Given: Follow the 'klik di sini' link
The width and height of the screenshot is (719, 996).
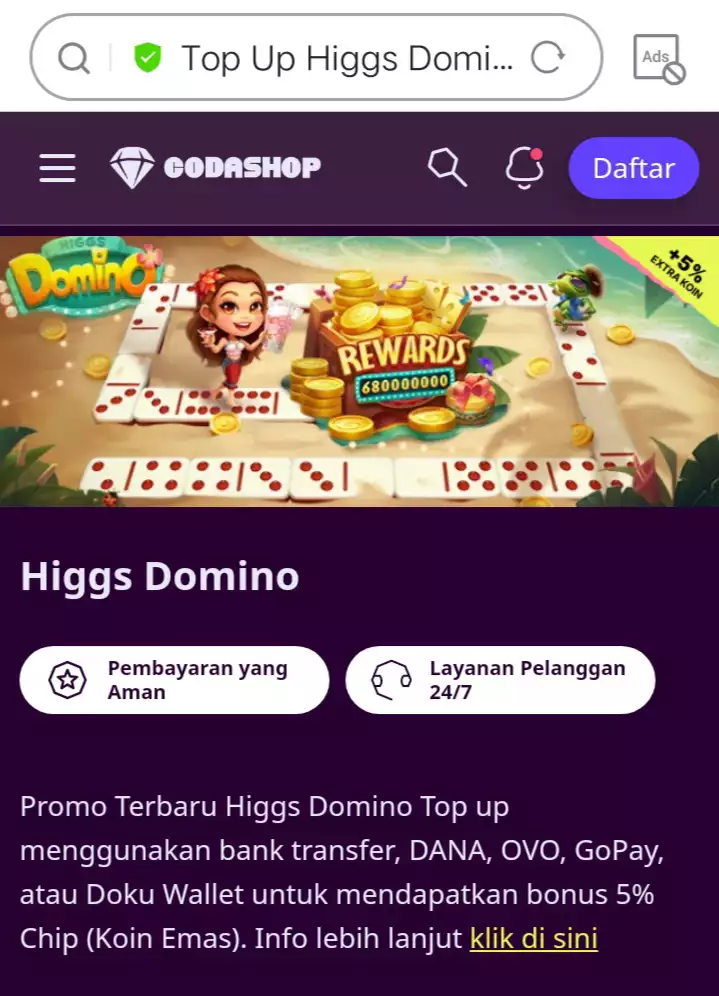Looking at the screenshot, I should (x=533, y=939).
